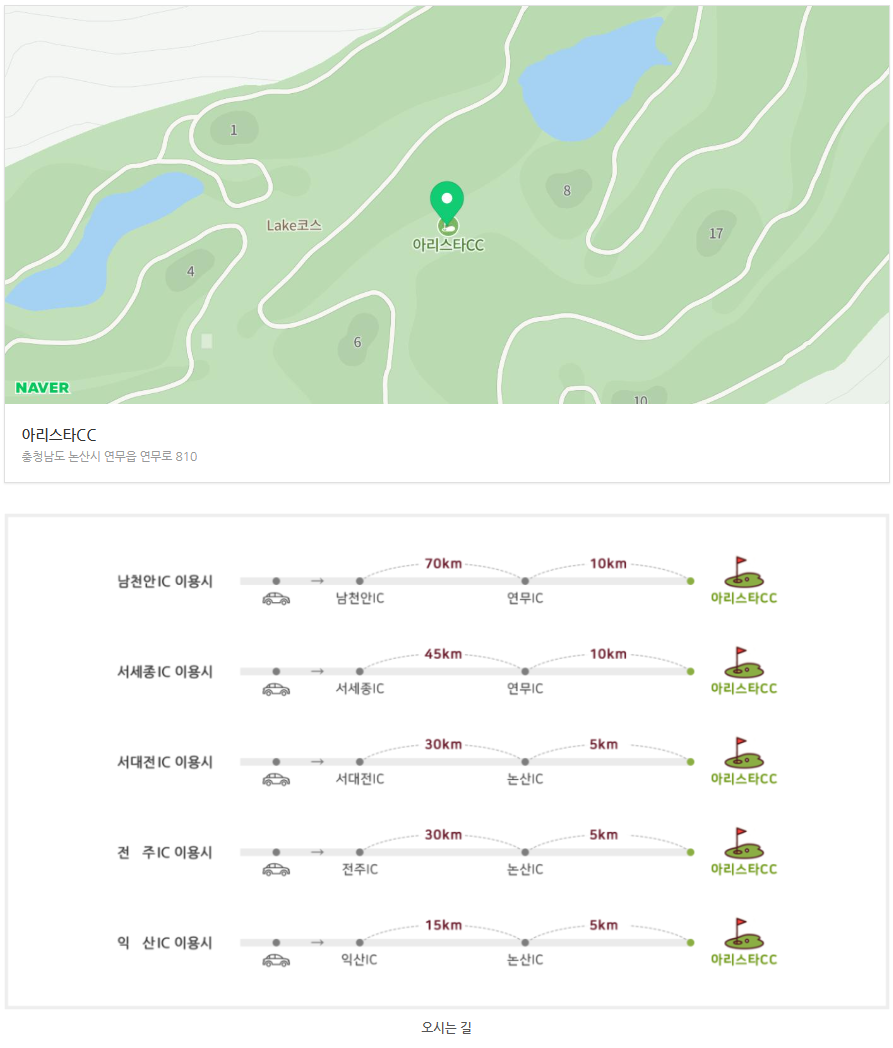Viewport: 893px width, 1048px height.
Task: Tap the green 아리스타CC map pin
Action: point(447,203)
